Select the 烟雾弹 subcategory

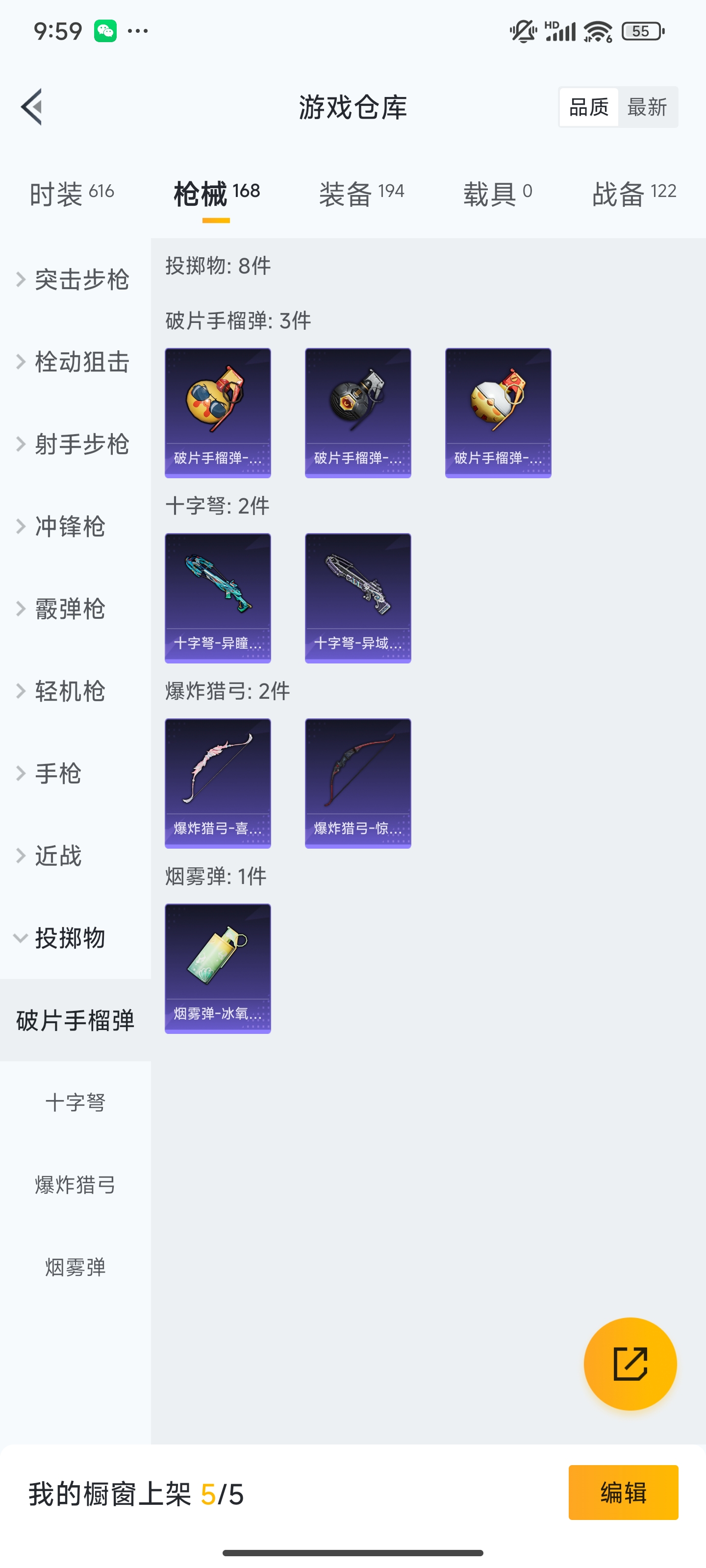(x=75, y=1267)
